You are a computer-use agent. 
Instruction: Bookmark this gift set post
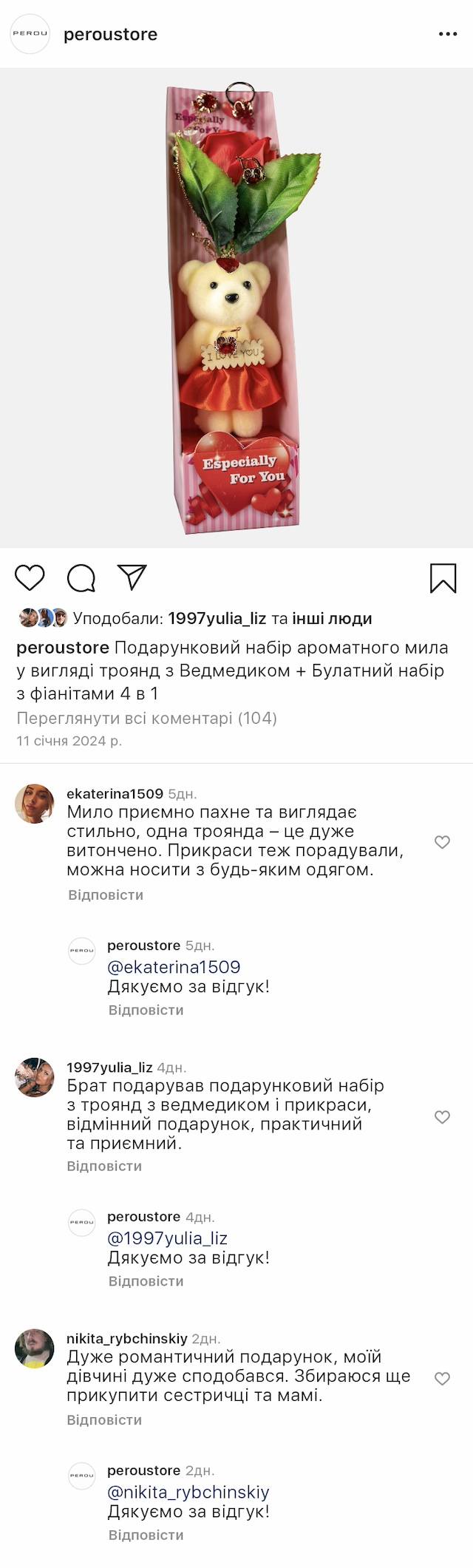point(443,578)
